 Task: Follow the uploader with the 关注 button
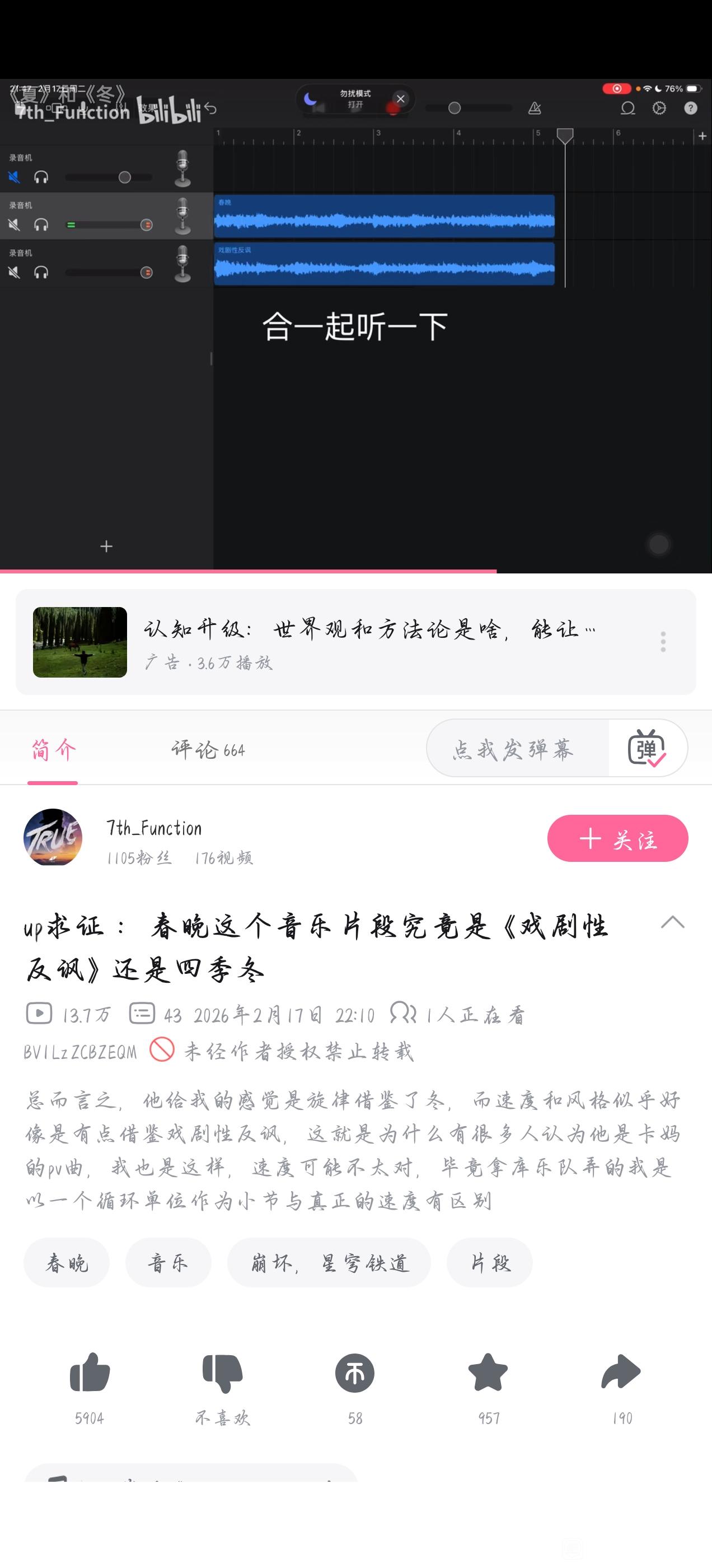[x=617, y=838]
